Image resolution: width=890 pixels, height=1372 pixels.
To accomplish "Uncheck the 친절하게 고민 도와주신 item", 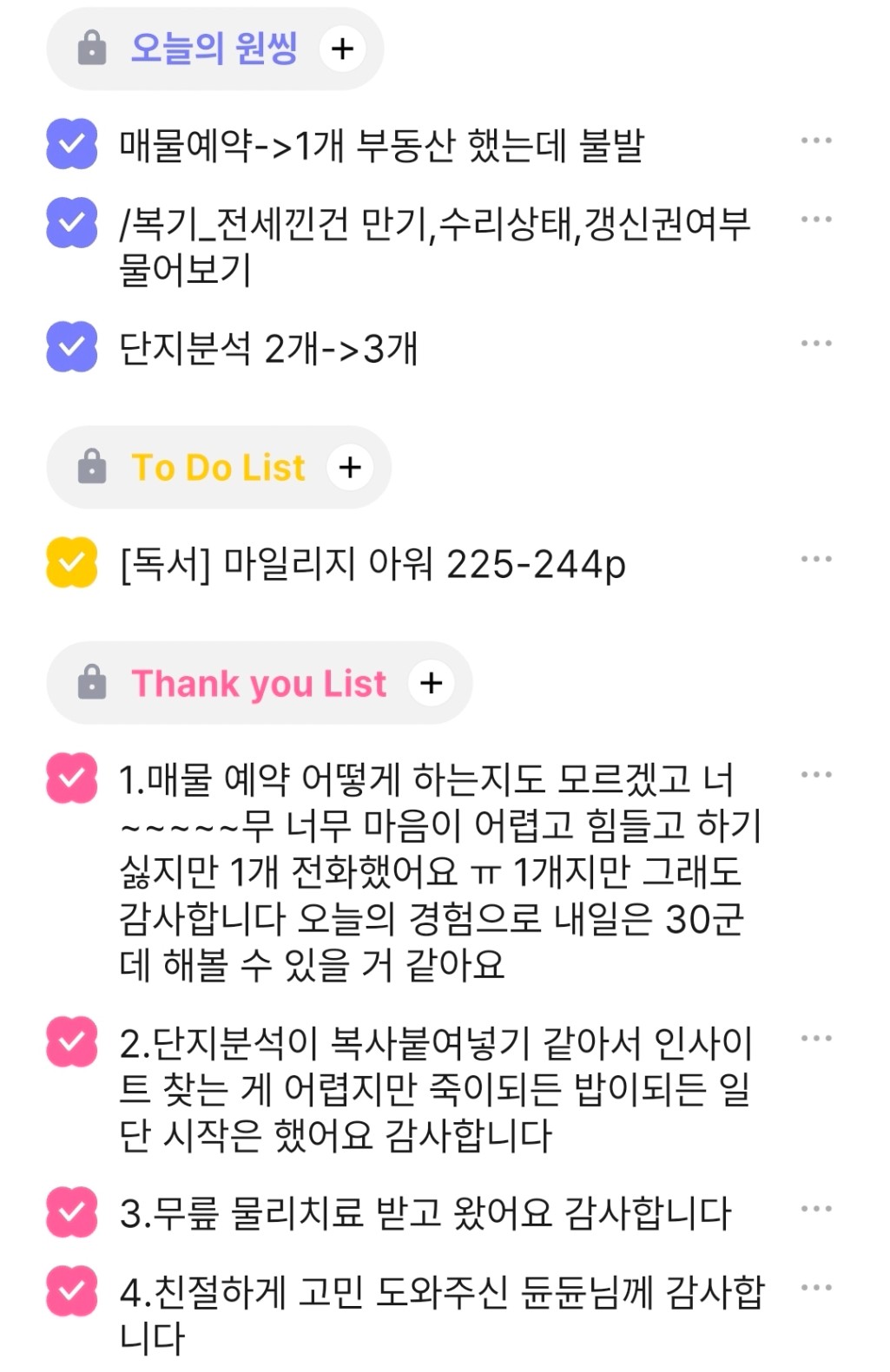I will pos(72,1290).
